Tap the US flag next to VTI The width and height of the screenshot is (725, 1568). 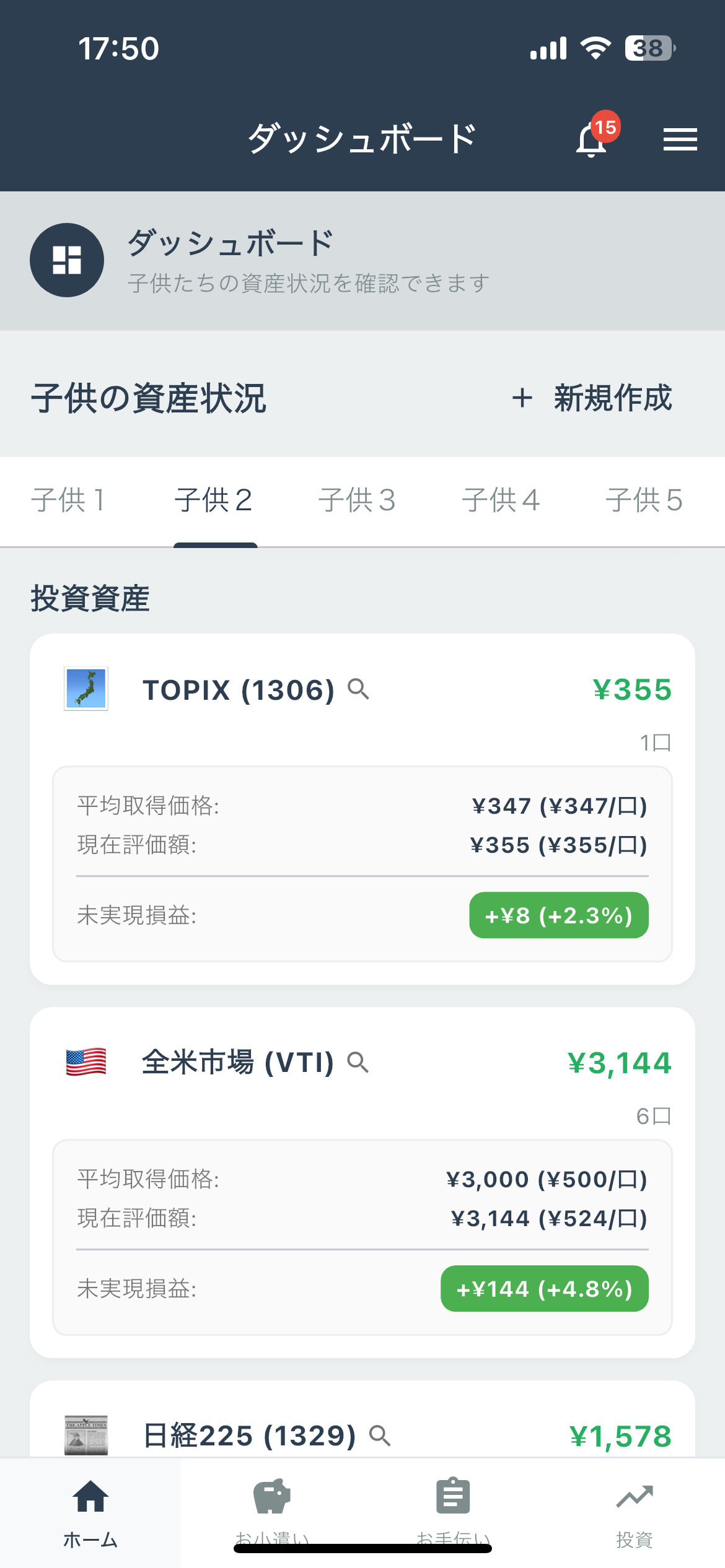pos(86,1063)
